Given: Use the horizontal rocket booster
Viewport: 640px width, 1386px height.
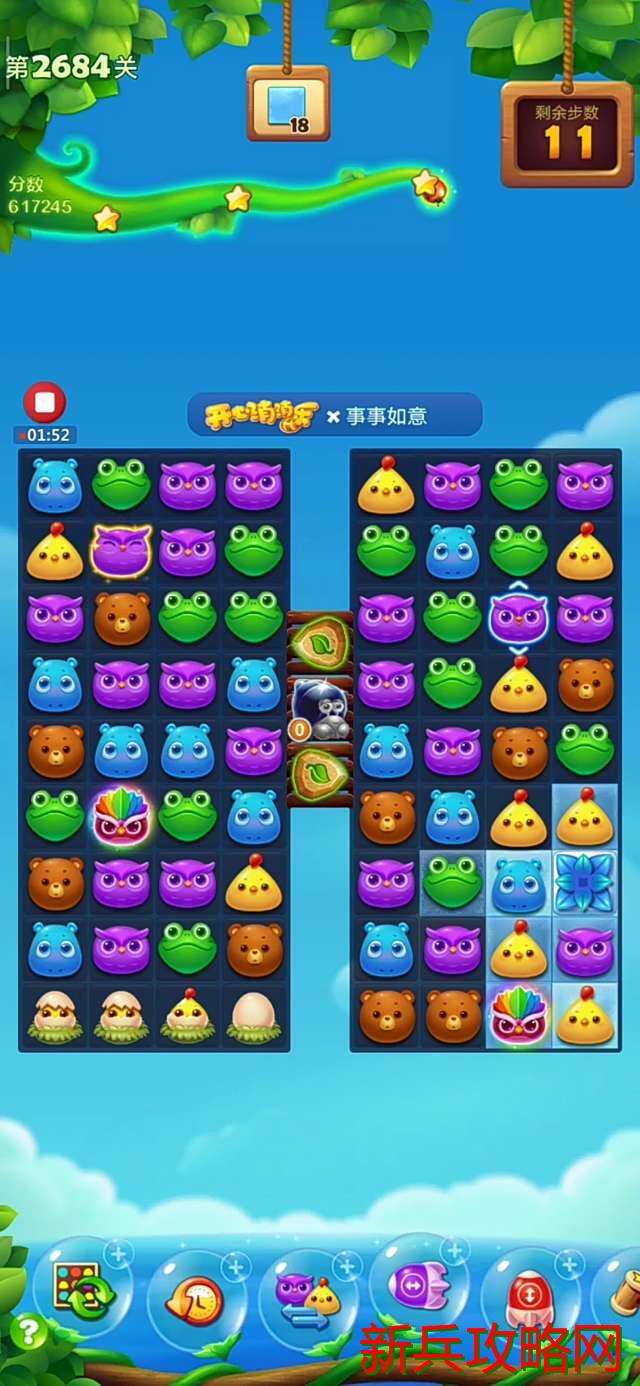Looking at the screenshot, I should click(x=416, y=1286).
